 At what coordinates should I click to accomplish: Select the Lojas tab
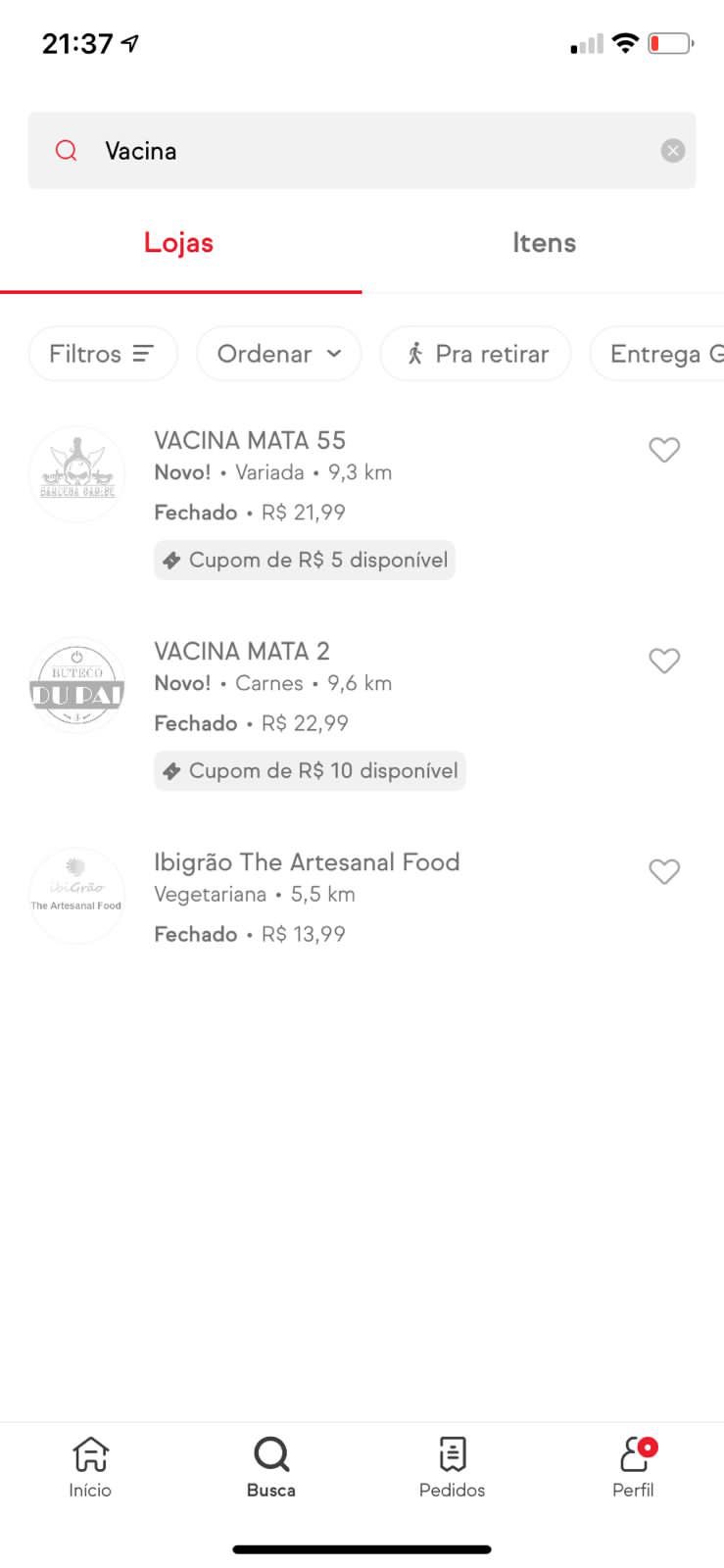click(x=179, y=242)
